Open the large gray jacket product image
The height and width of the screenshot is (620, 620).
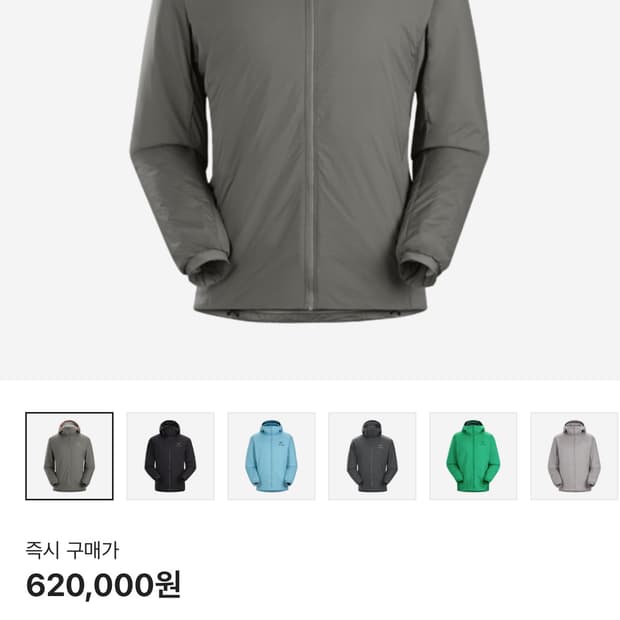[x=310, y=190]
